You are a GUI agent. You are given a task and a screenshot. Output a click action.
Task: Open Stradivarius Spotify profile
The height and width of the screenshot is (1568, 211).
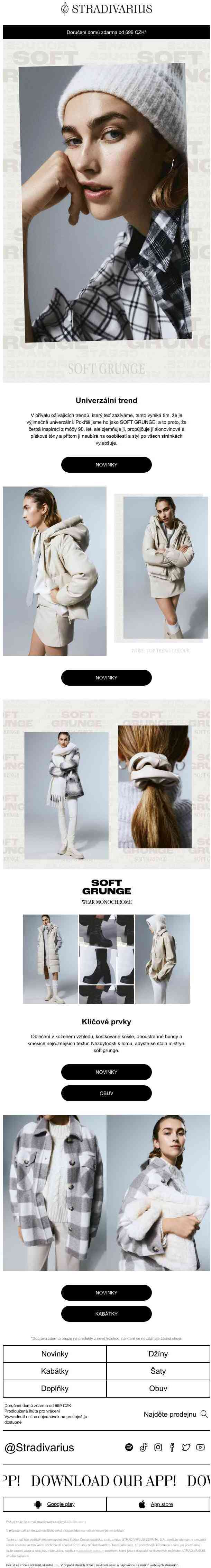129,1447
